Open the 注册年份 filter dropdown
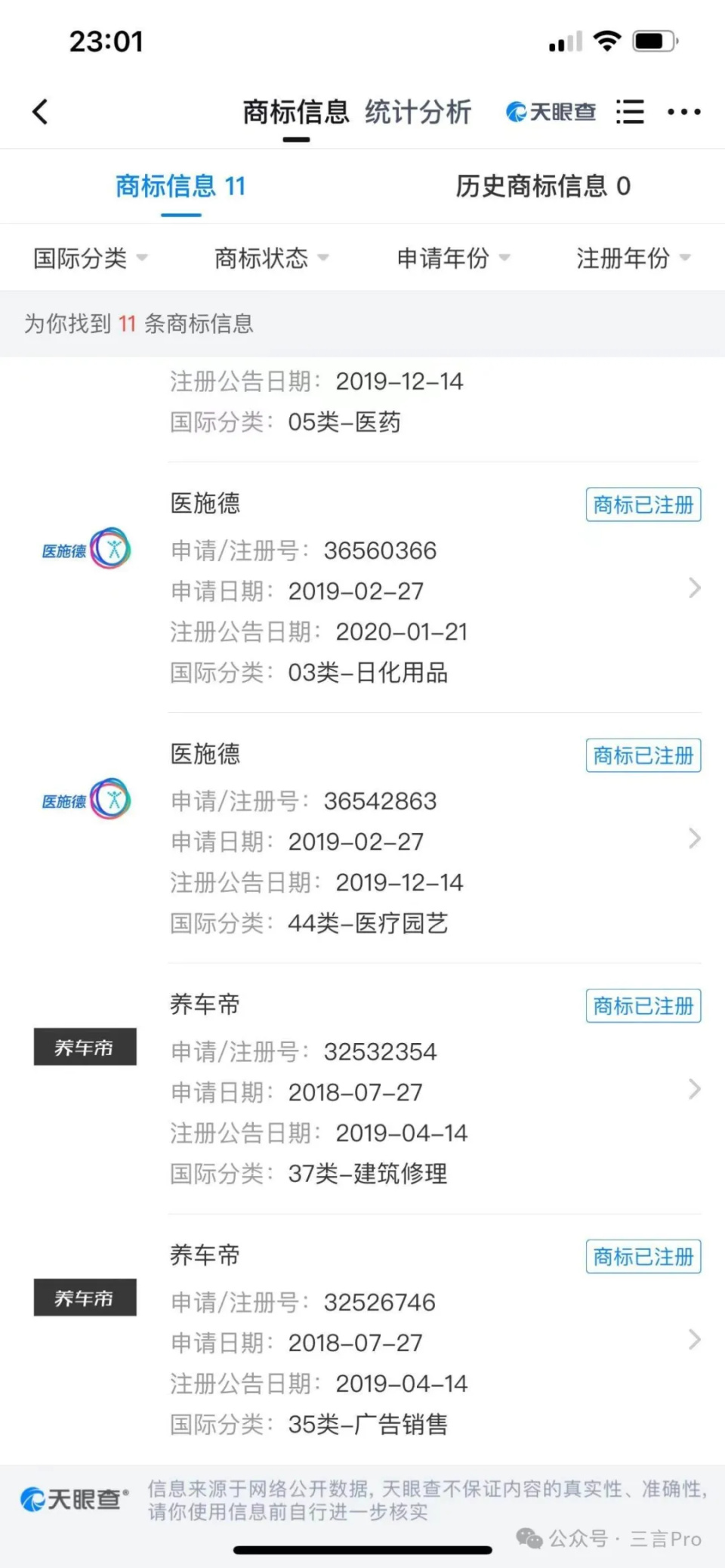Screen dimensions: 725x1568 (633, 258)
